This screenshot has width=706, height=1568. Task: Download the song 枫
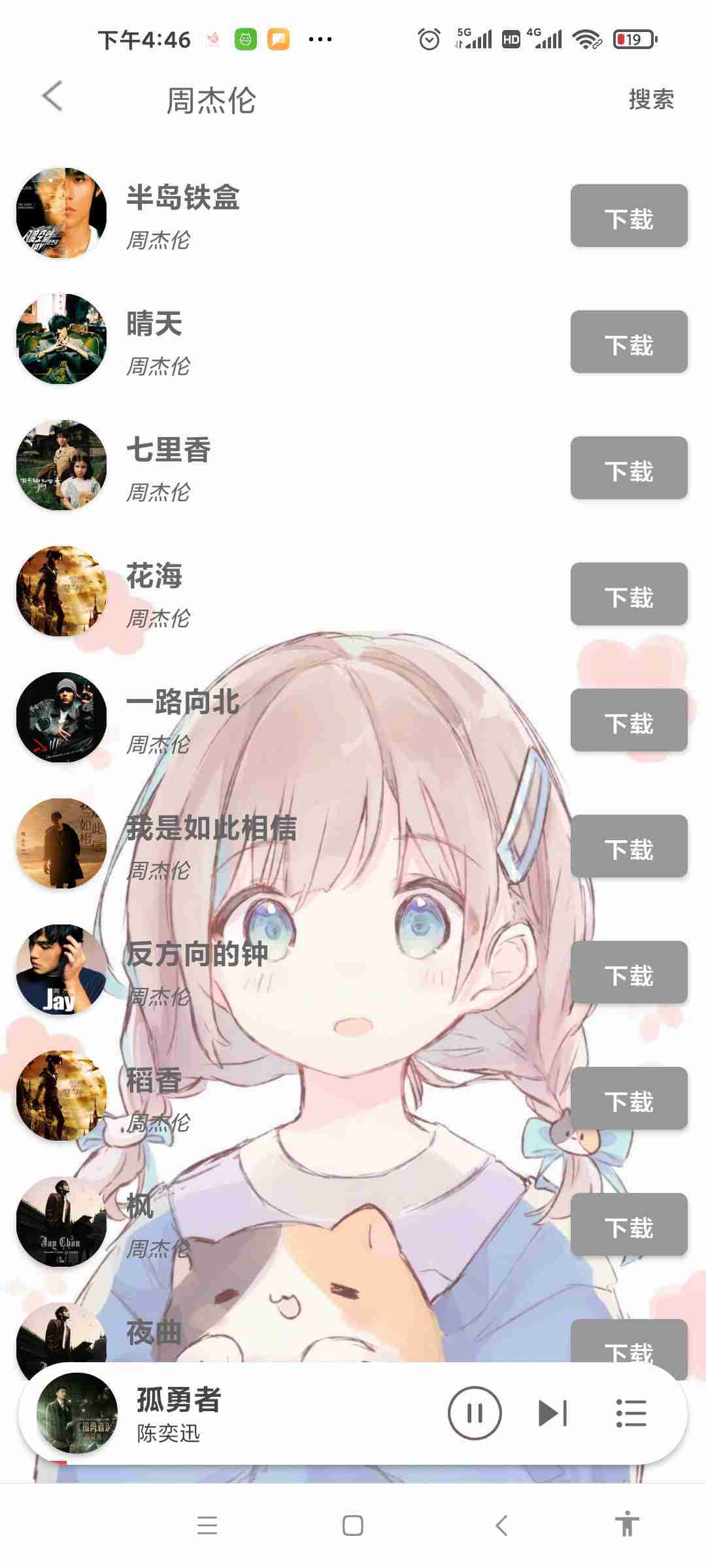tap(628, 1224)
